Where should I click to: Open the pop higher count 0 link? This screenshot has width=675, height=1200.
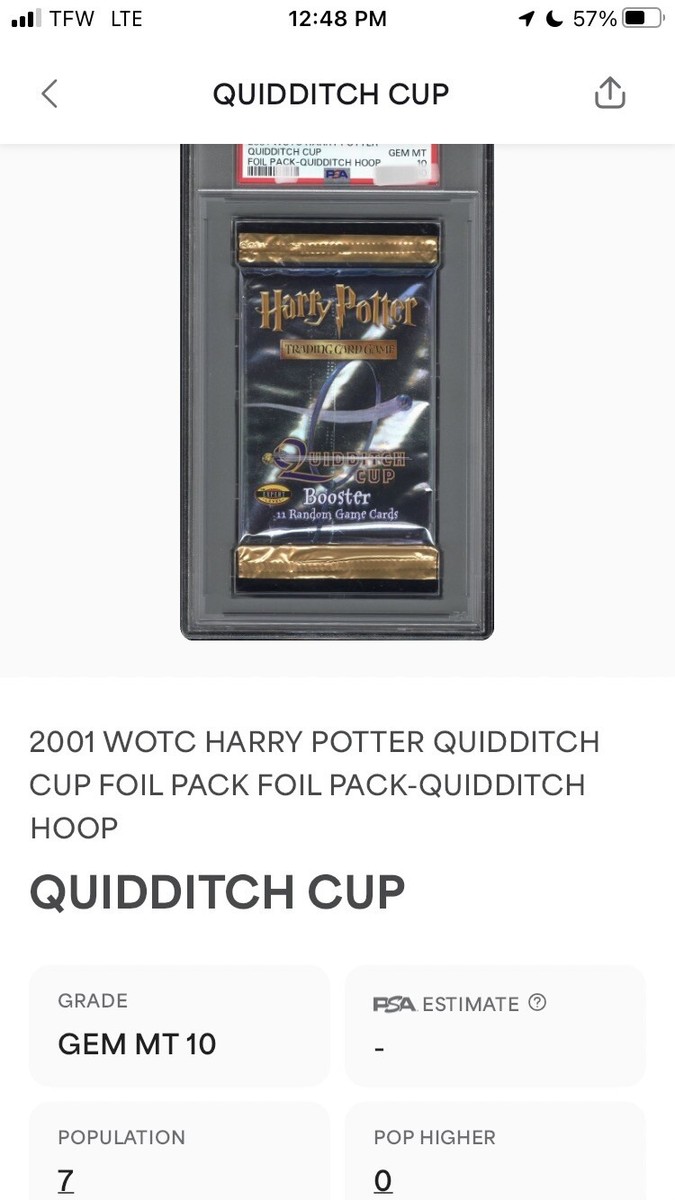tap(382, 1180)
